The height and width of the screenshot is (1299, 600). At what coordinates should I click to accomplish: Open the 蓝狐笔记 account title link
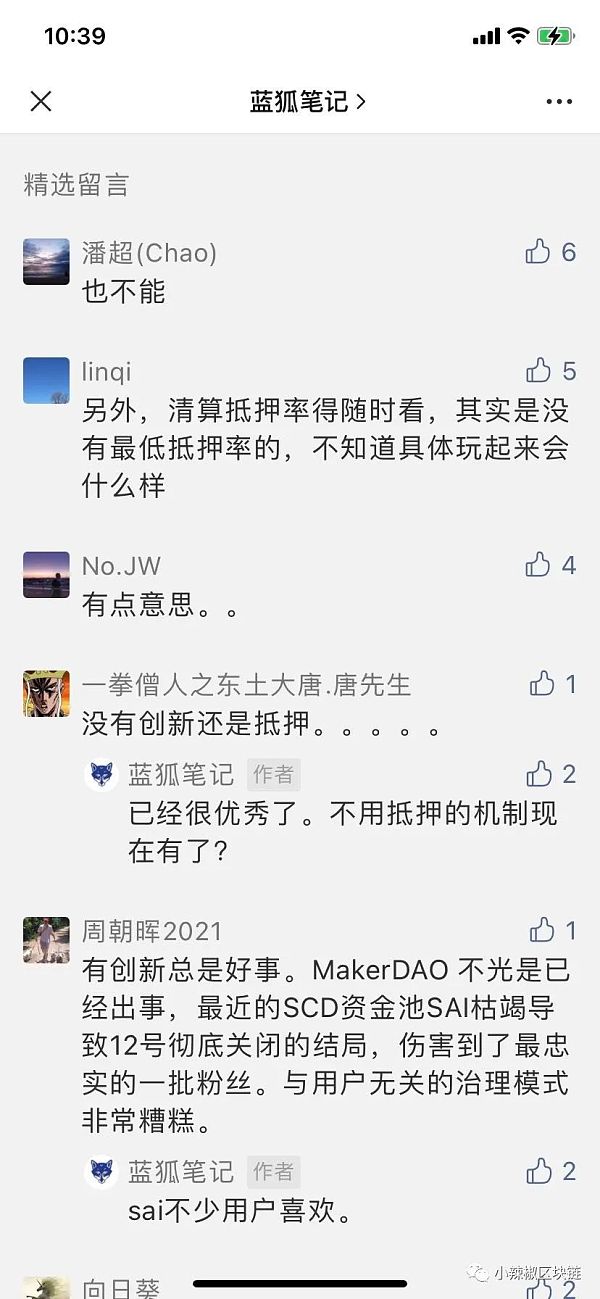pyautogui.click(x=307, y=101)
